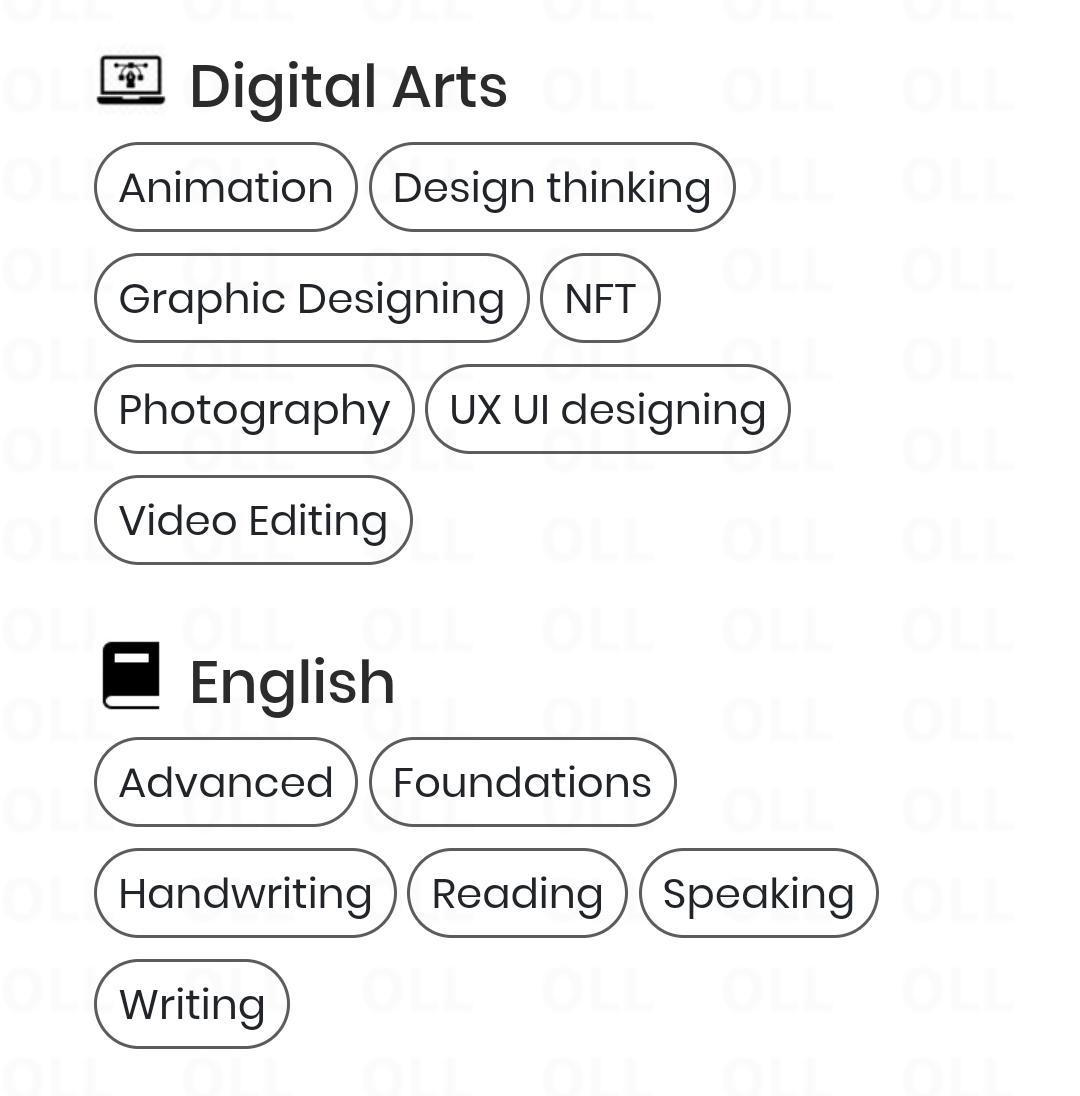Select the Animation chip
This screenshot has width=1080, height=1096.
(226, 187)
